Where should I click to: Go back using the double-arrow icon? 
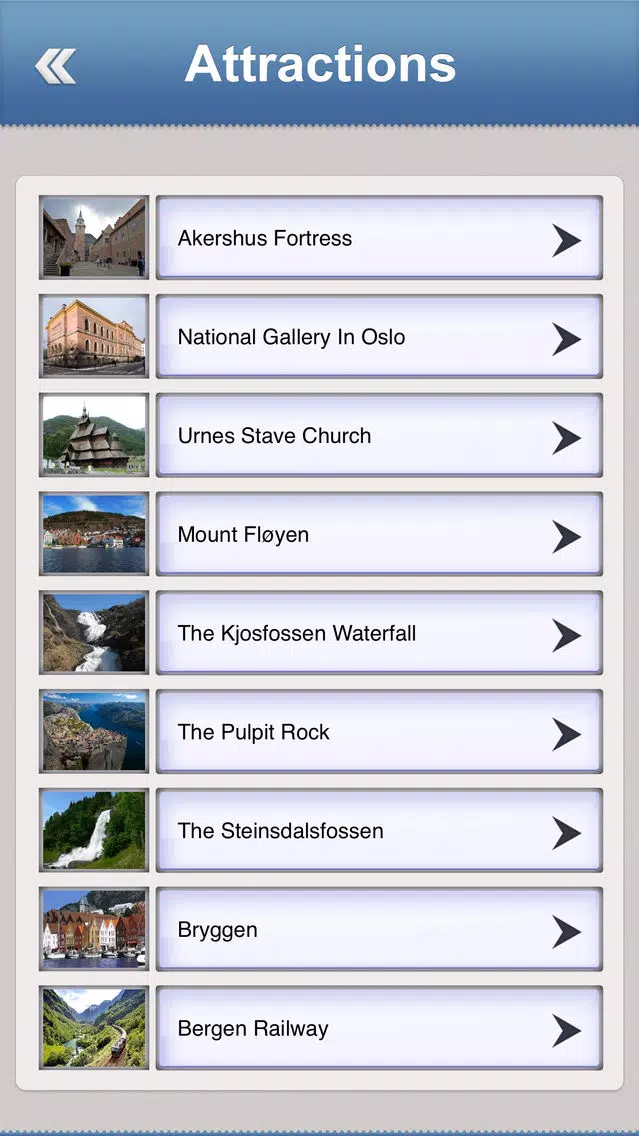pos(55,67)
